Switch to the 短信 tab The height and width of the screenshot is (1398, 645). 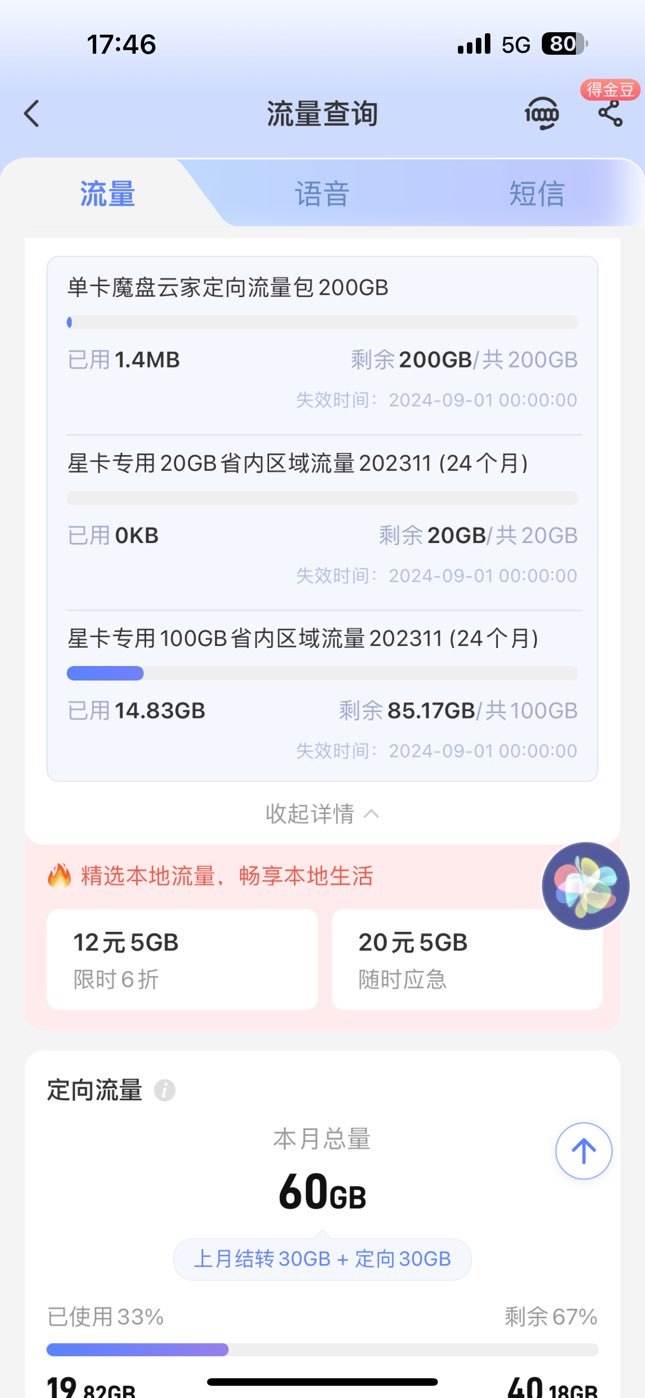(x=537, y=193)
